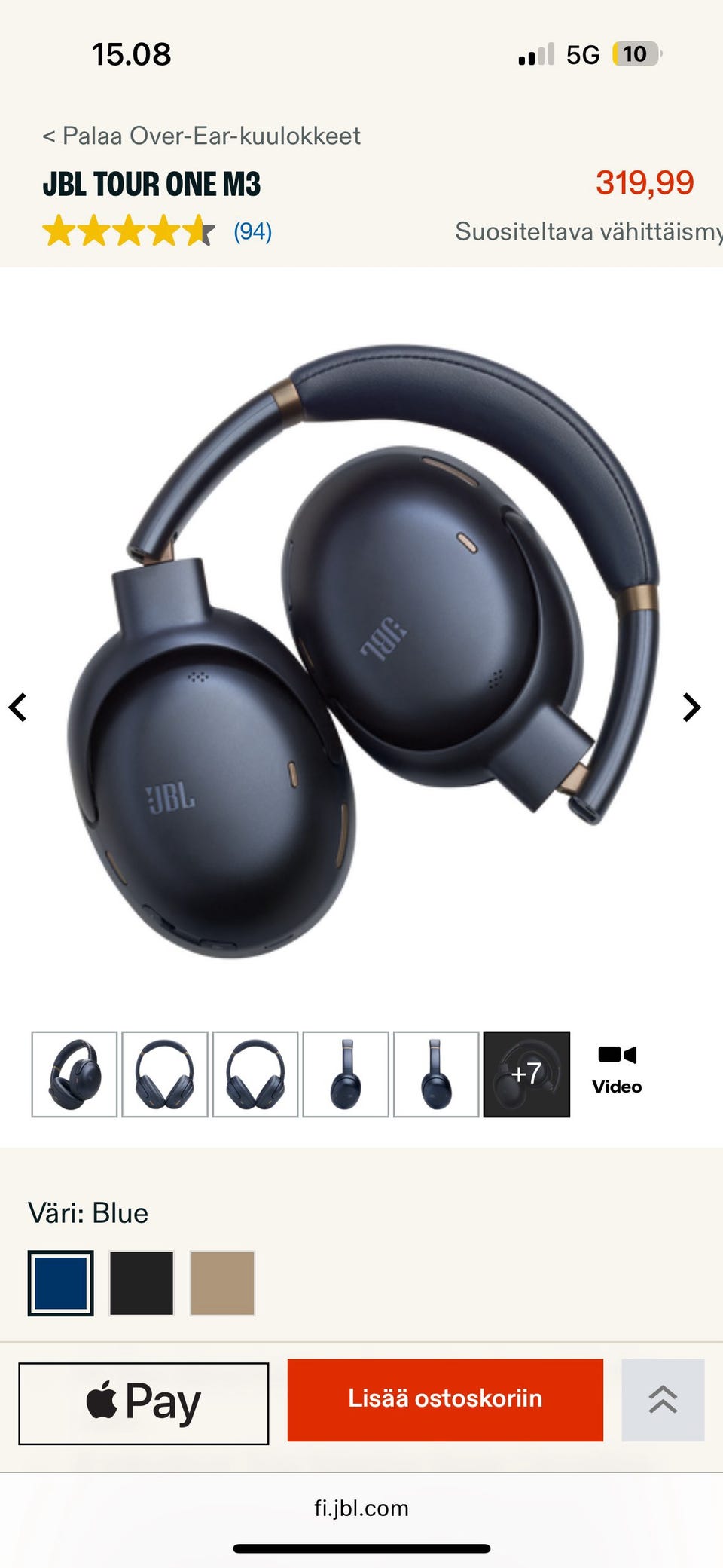Buy with Apple Pay
This screenshot has width=723, height=1568.
(x=143, y=1403)
